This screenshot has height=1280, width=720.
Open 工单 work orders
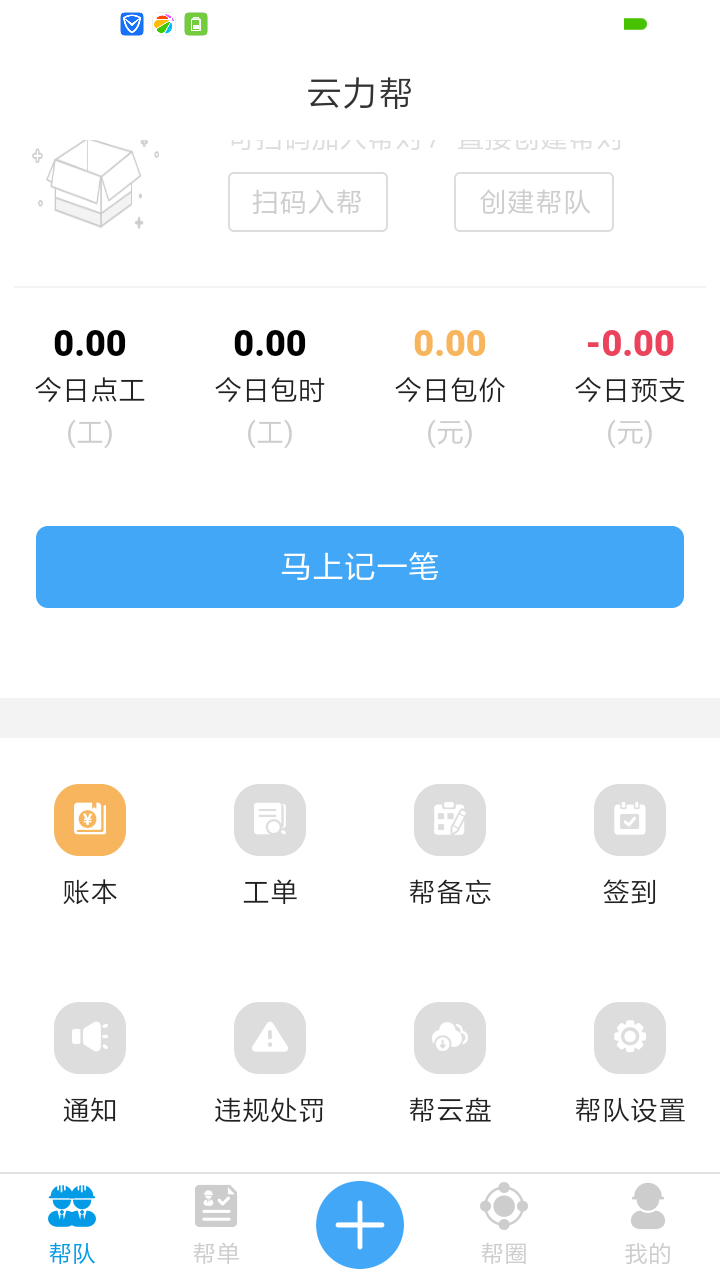[270, 845]
